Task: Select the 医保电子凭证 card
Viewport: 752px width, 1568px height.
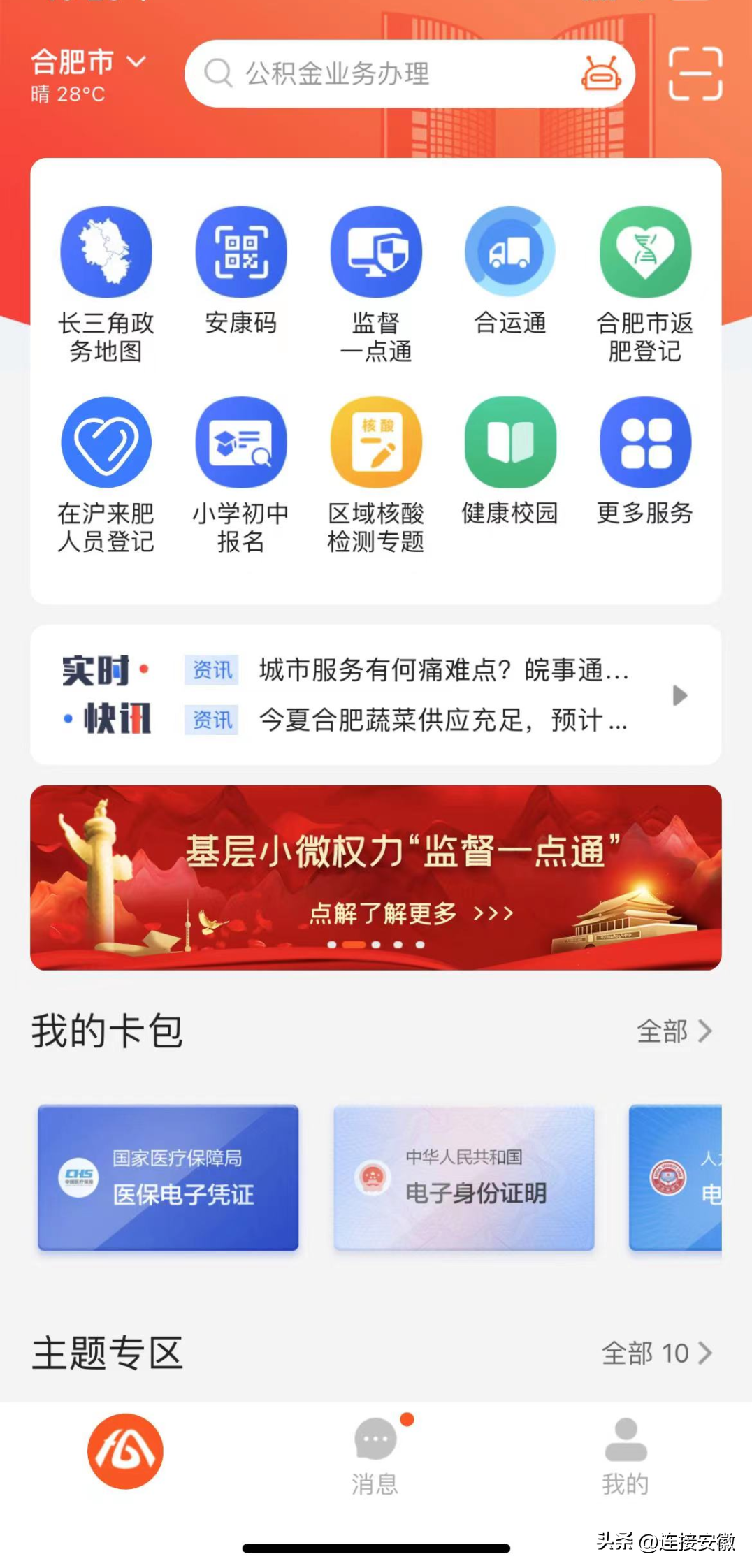Action: point(168,1177)
